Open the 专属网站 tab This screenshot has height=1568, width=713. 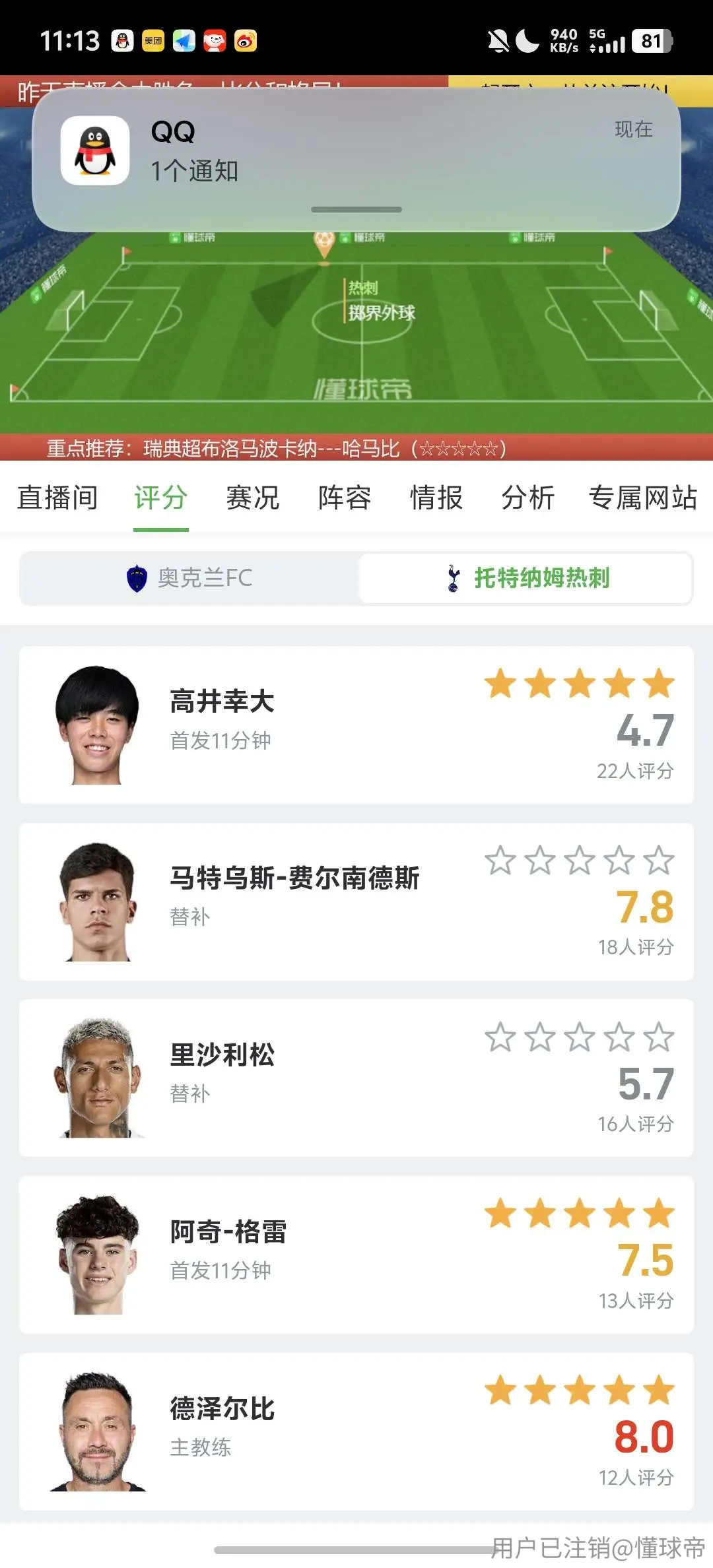tap(643, 498)
